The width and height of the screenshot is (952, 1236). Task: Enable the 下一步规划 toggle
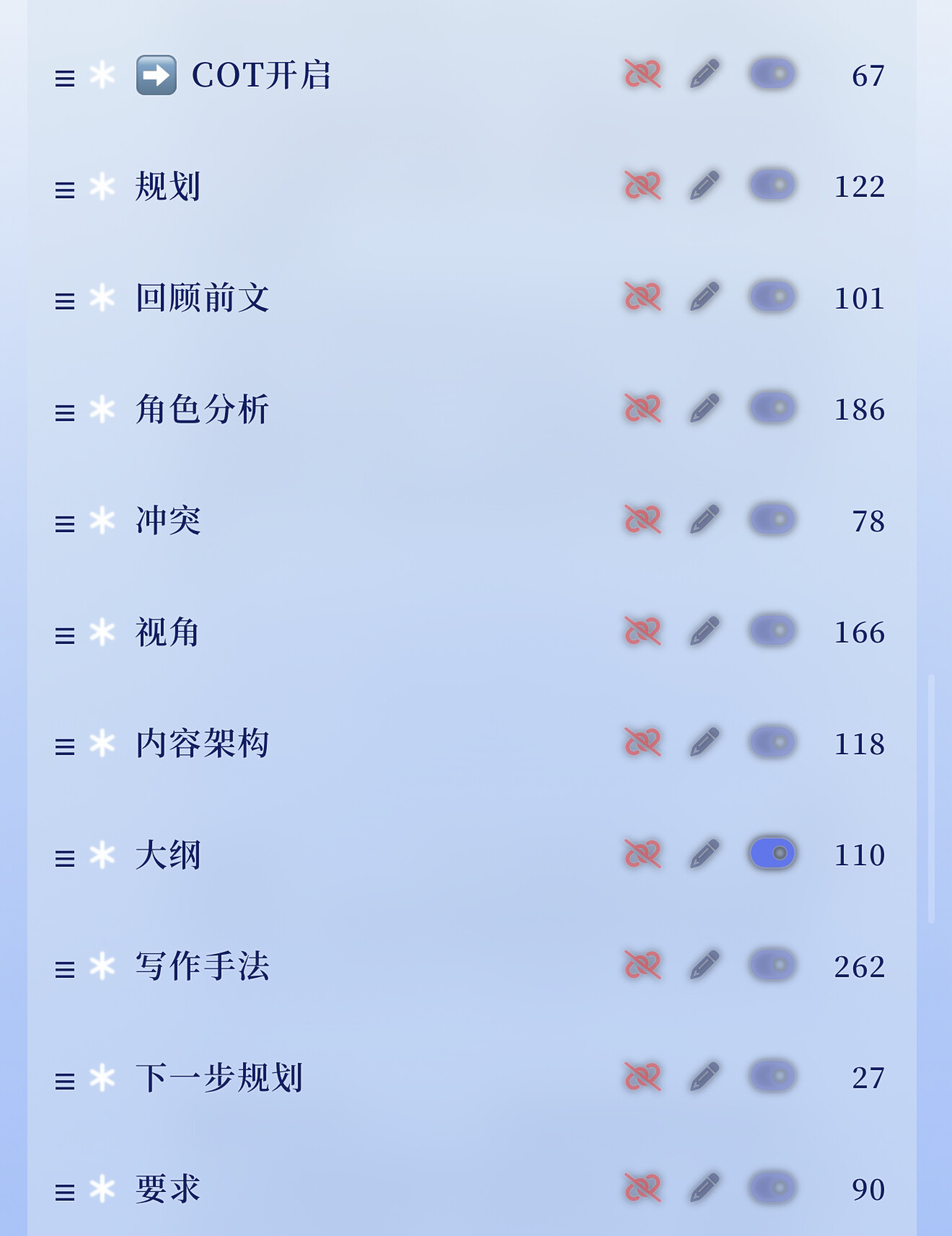[772, 1077]
